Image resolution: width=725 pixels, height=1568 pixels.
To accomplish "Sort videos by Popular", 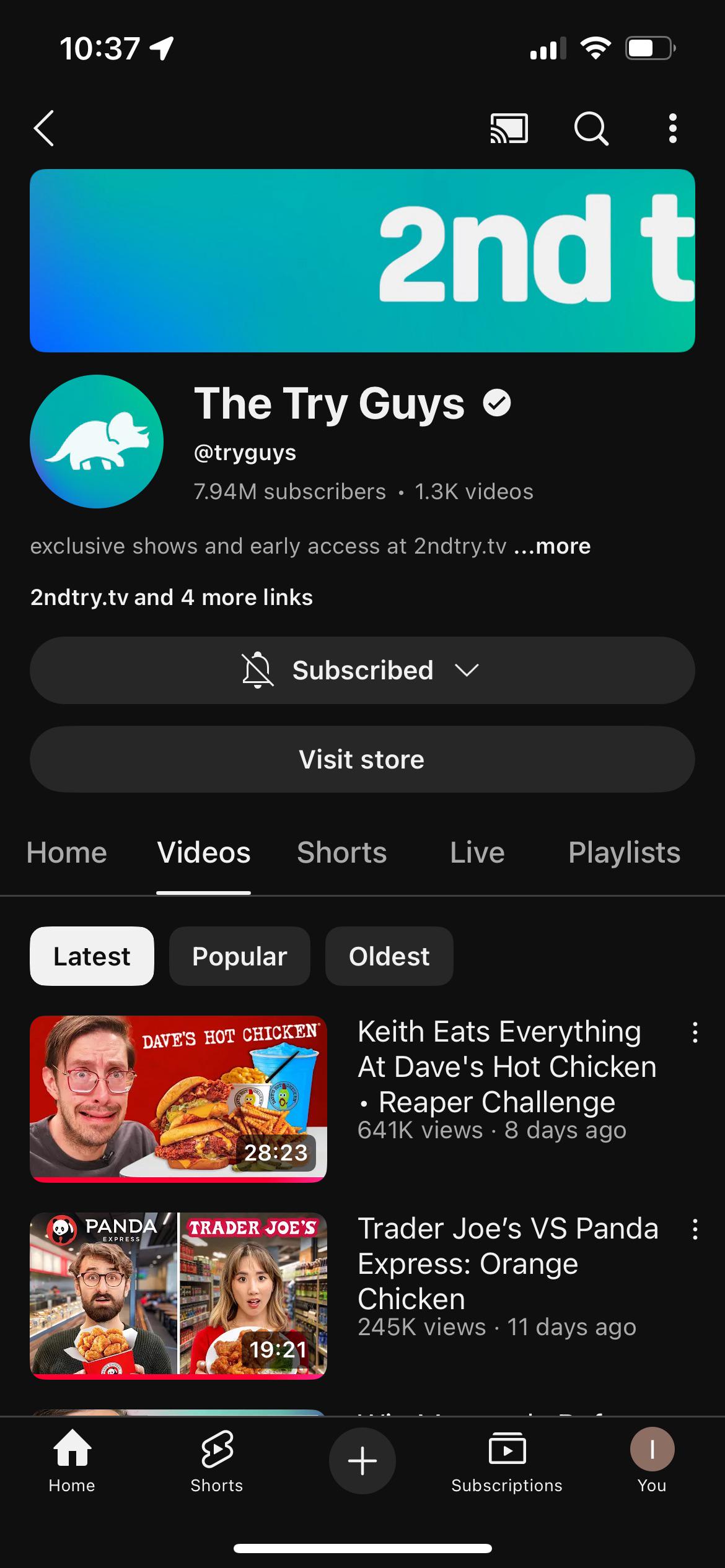I will pyautogui.click(x=239, y=956).
